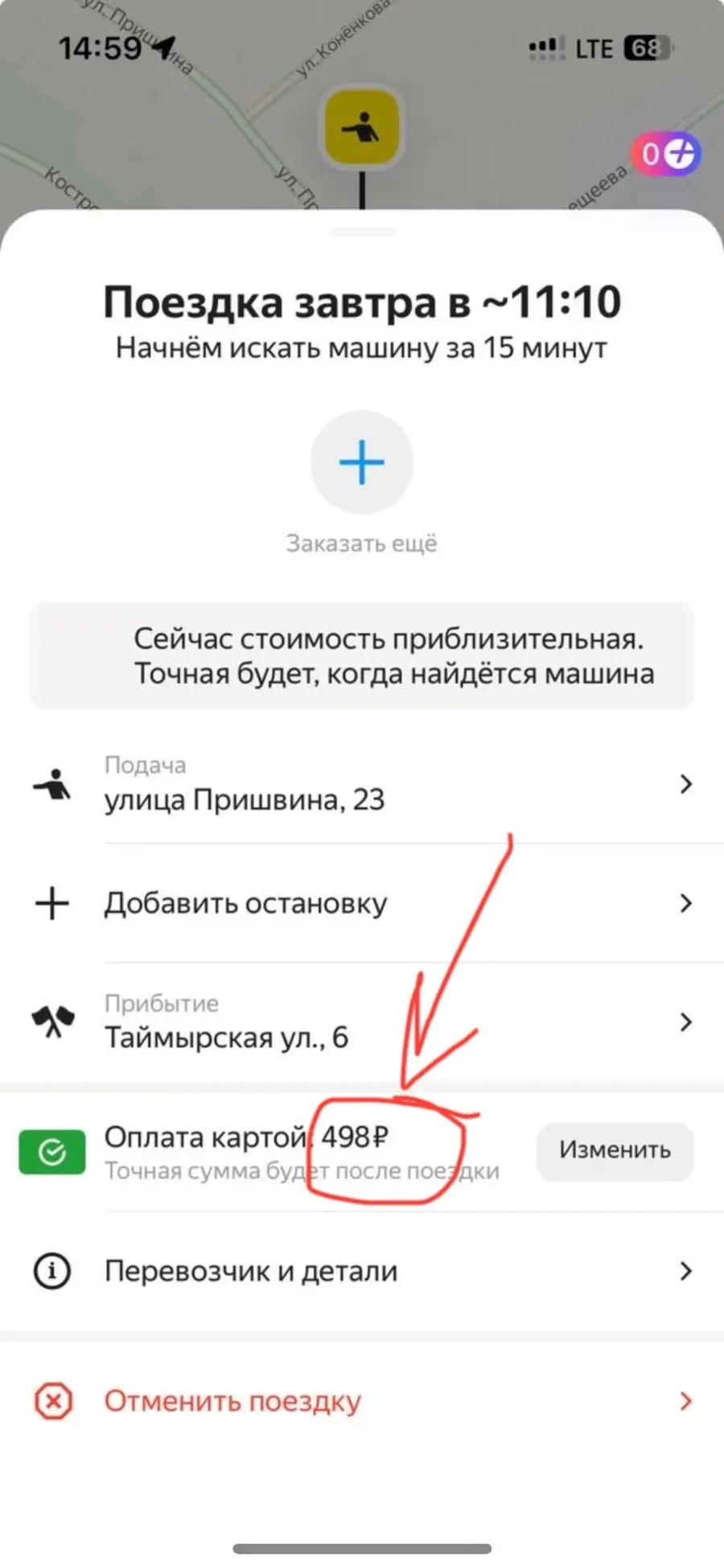
Task: Open Перевозчик и детали
Action: click(362, 1271)
